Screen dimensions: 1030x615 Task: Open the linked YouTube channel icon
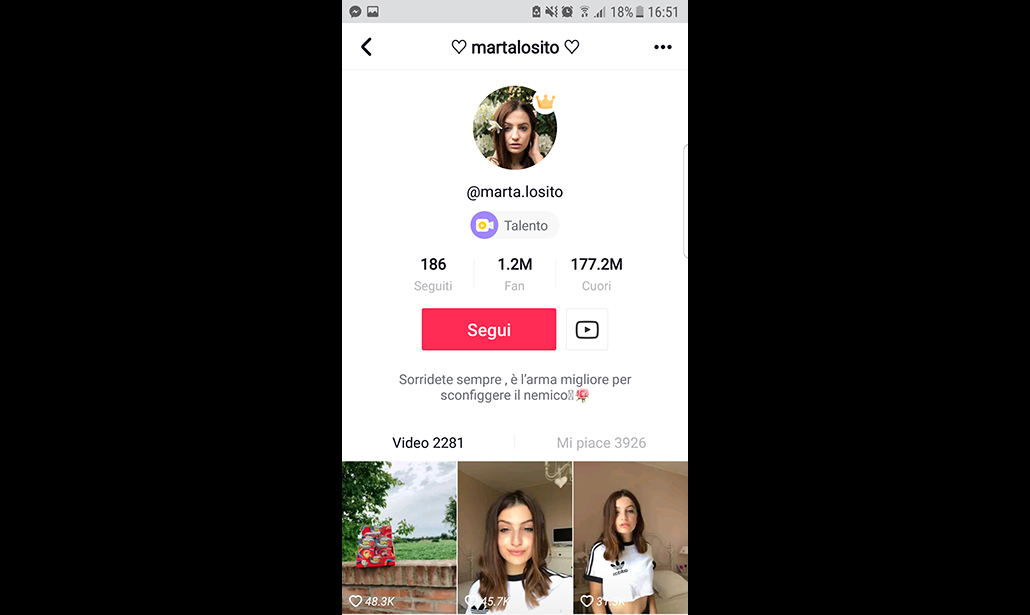(x=587, y=330)
